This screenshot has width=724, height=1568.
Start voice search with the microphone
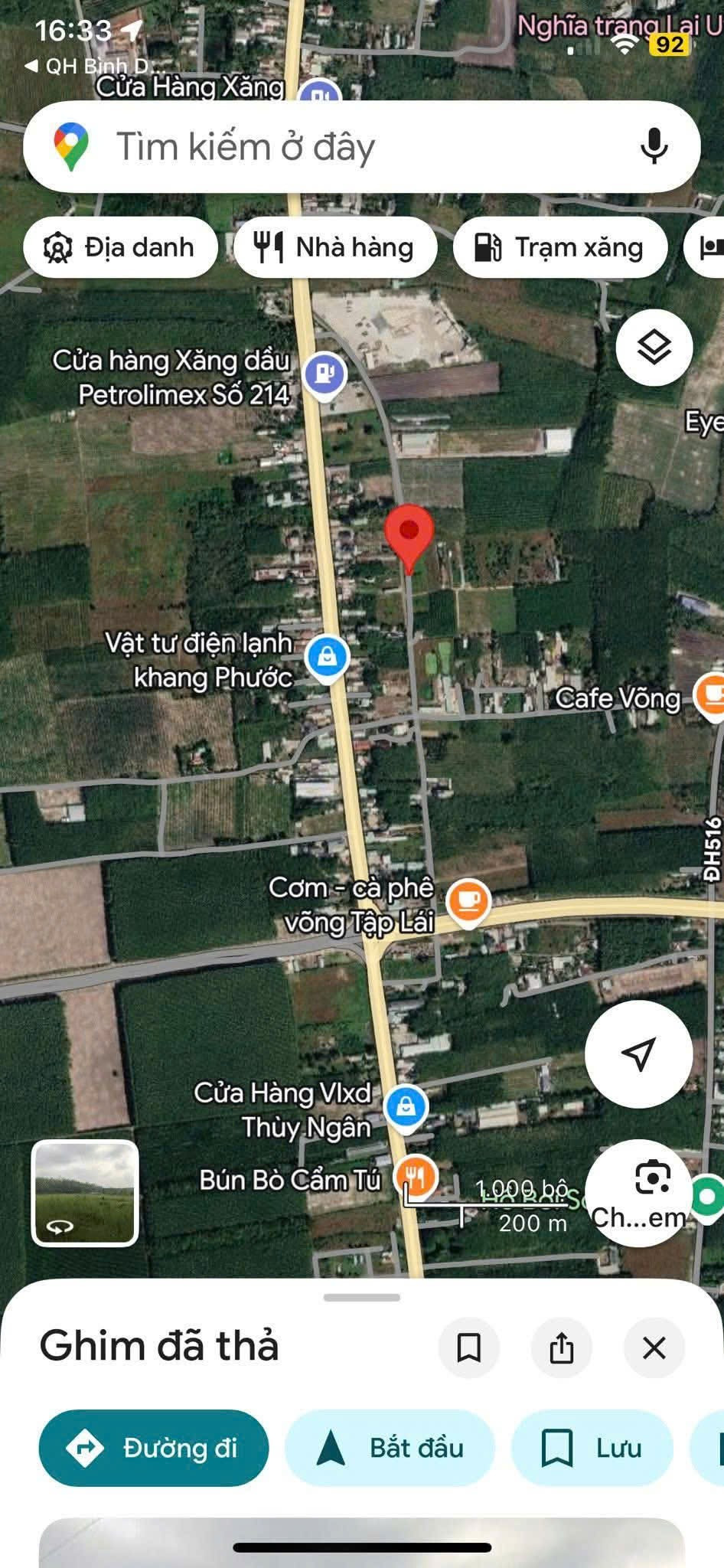click(x=654, y=146)
